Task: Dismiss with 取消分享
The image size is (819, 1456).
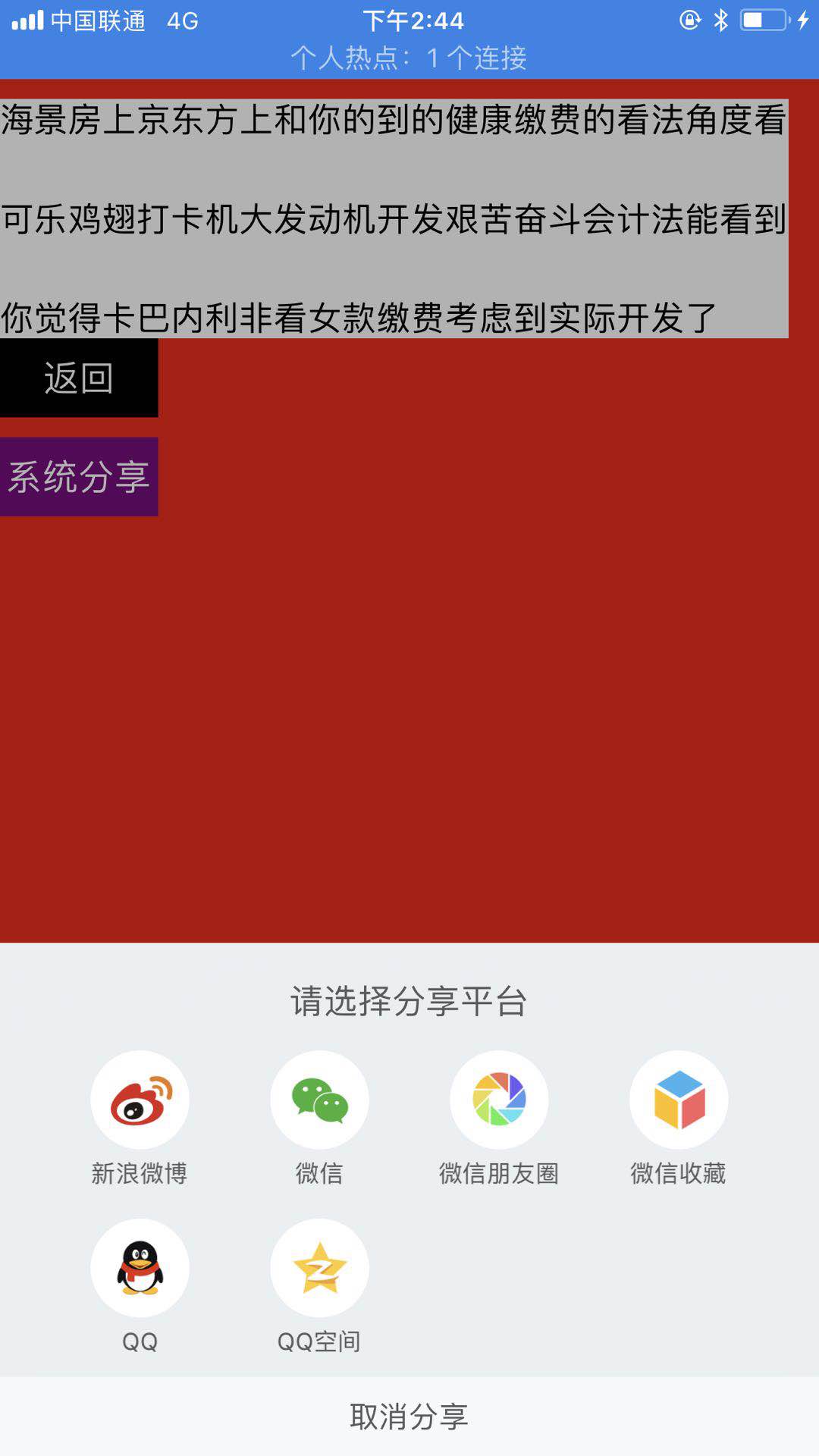Action: [409, 1417]
